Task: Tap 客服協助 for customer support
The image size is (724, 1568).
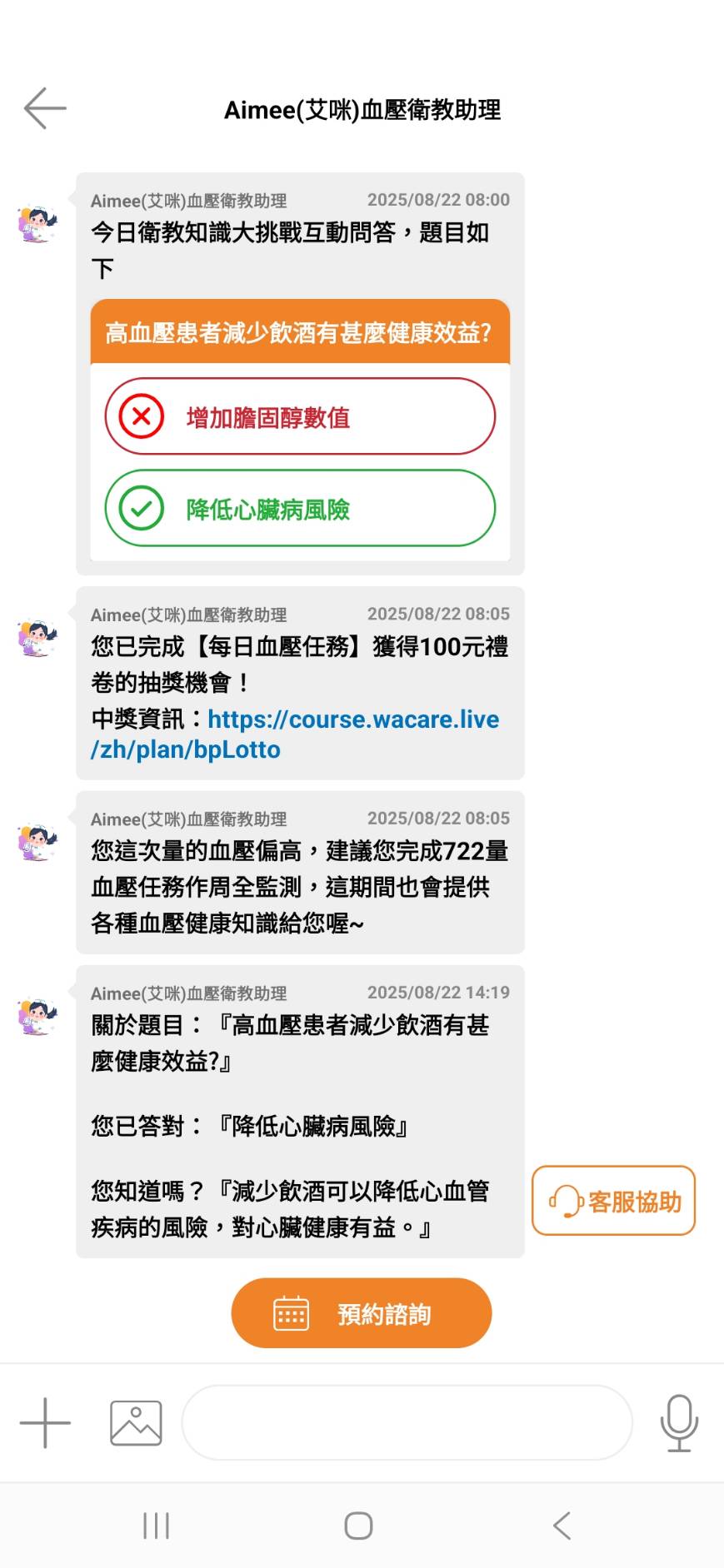Action: [x=613, y=1200]
